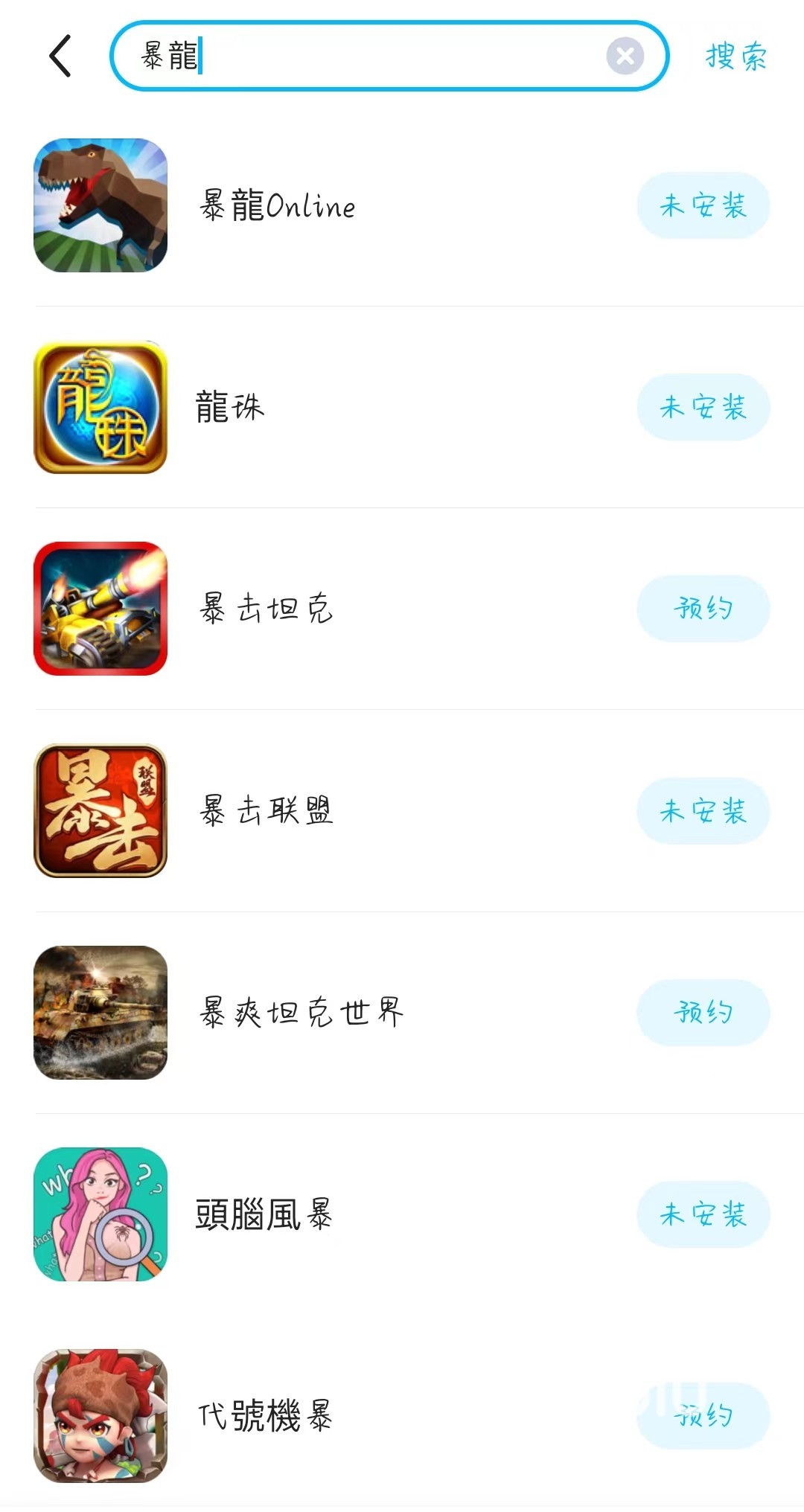Open the 暴击坦克 result
This screenshot has height=1512, width=804.
(x=266, y=609)
